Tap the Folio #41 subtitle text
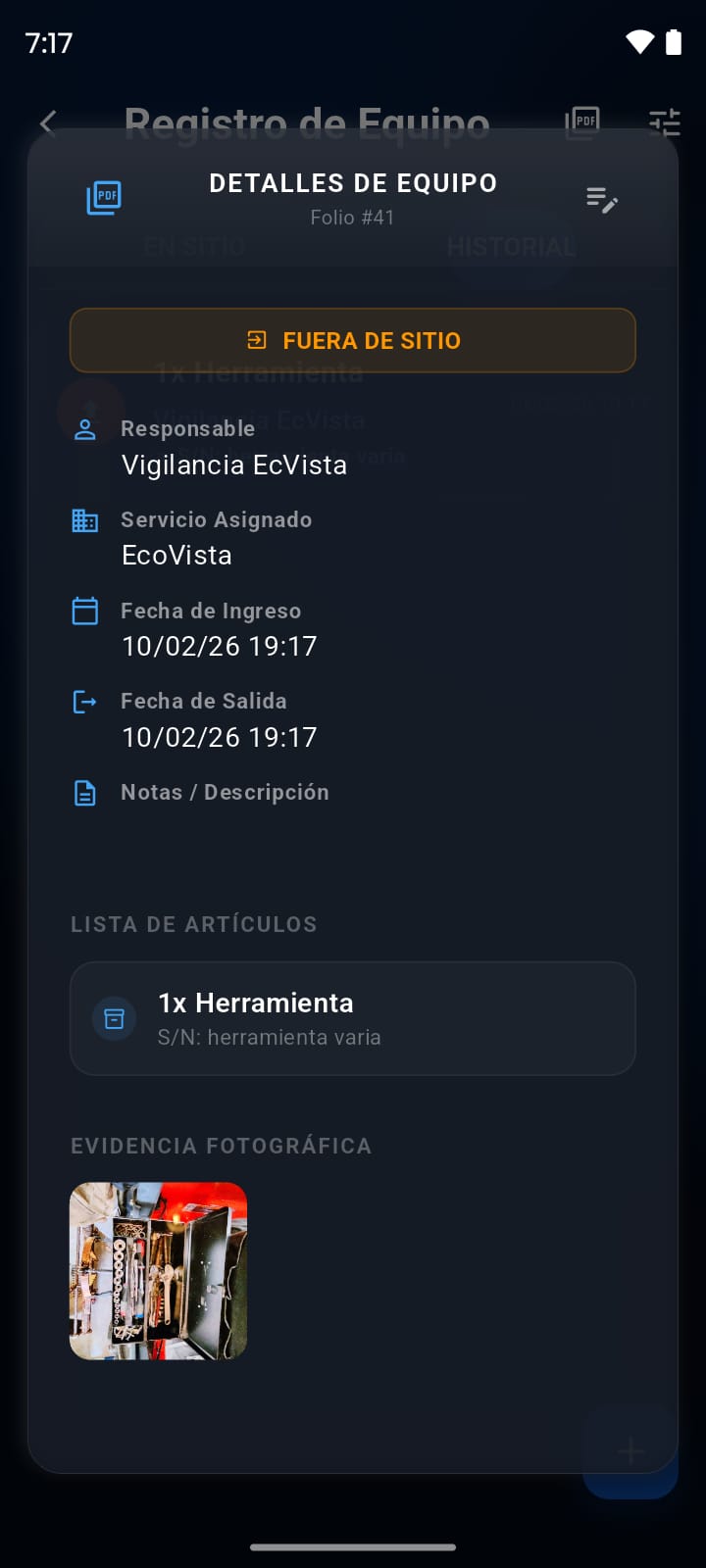Image resolution: width=706 pixels, height=1568 pixels. (x=352, y=218)
